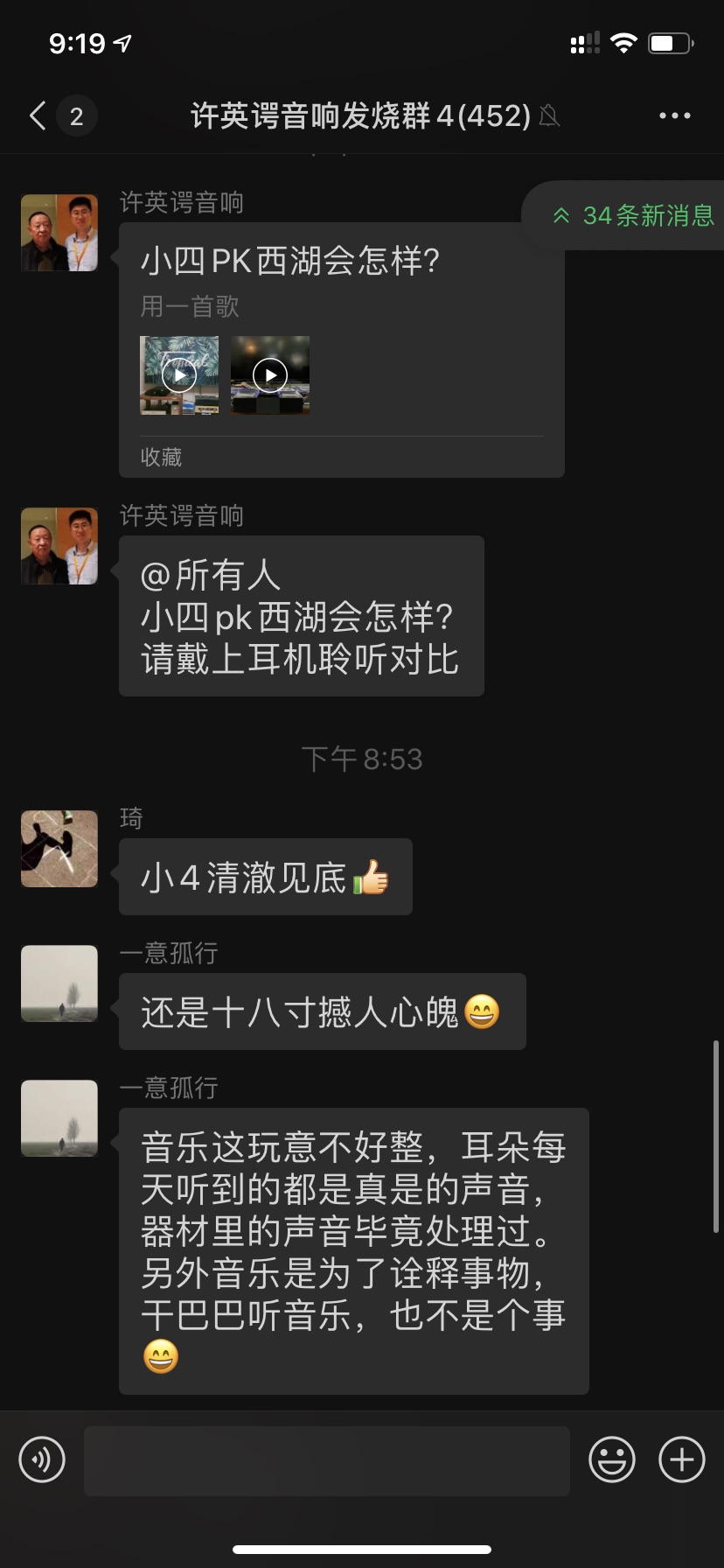Open 许英谔音响's avatar beside the @所有人 message
Viewport: 724px width, 1568px height.
(x=59, y=546)
